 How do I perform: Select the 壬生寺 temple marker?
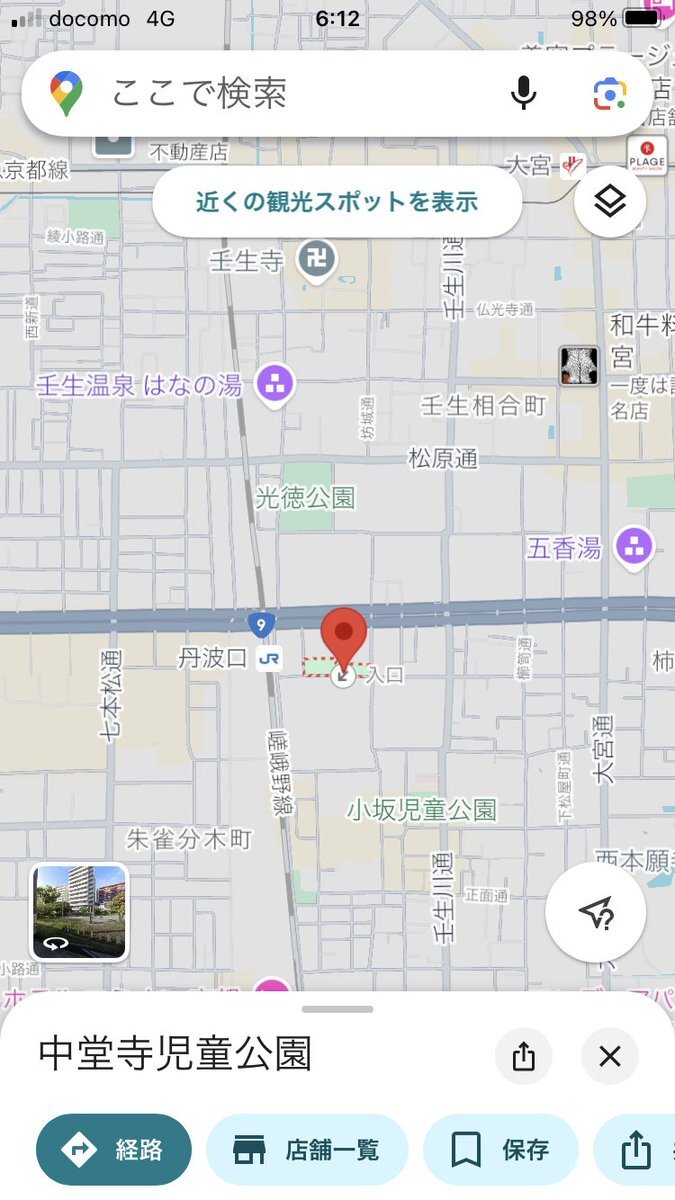click(x=318, y=261)
